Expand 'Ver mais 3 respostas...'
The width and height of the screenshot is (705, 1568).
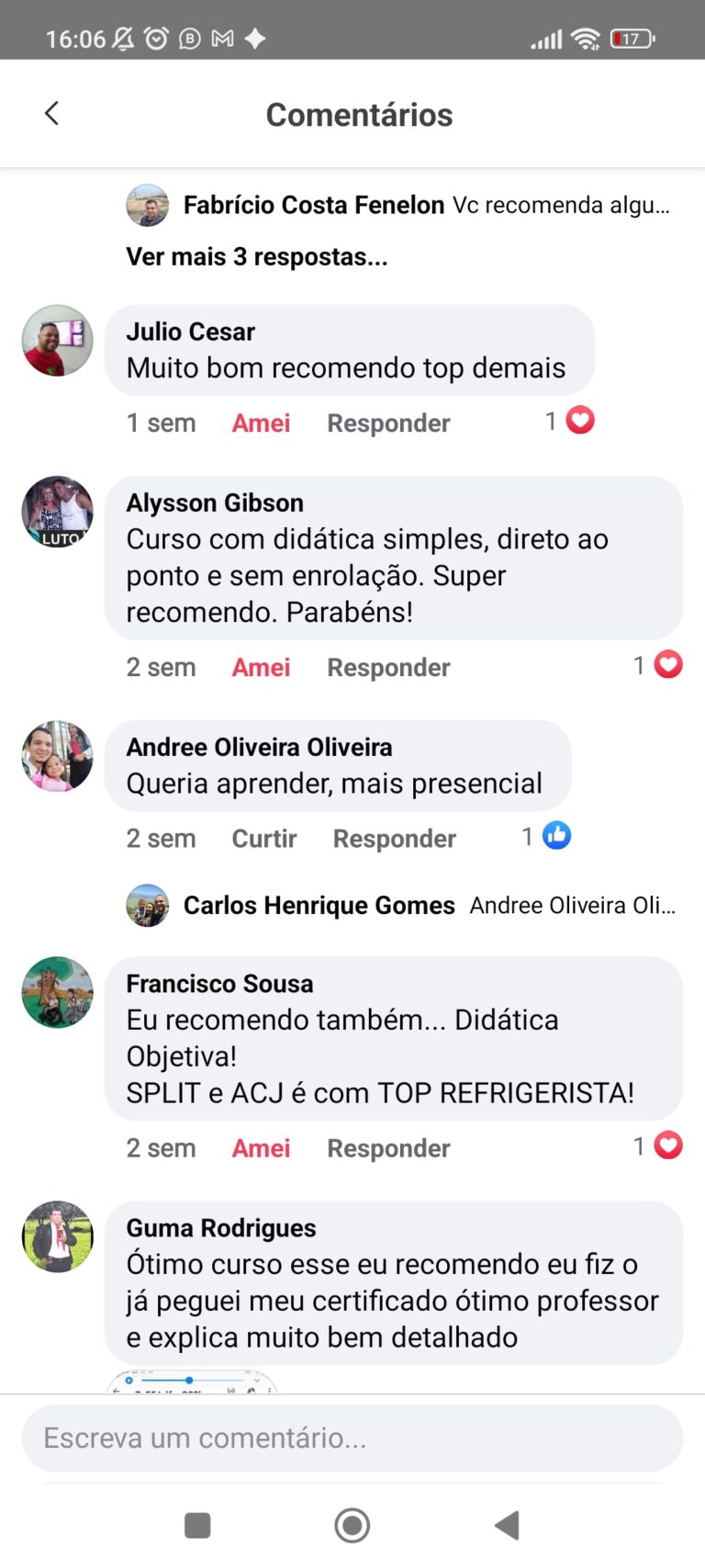[256, 256]
